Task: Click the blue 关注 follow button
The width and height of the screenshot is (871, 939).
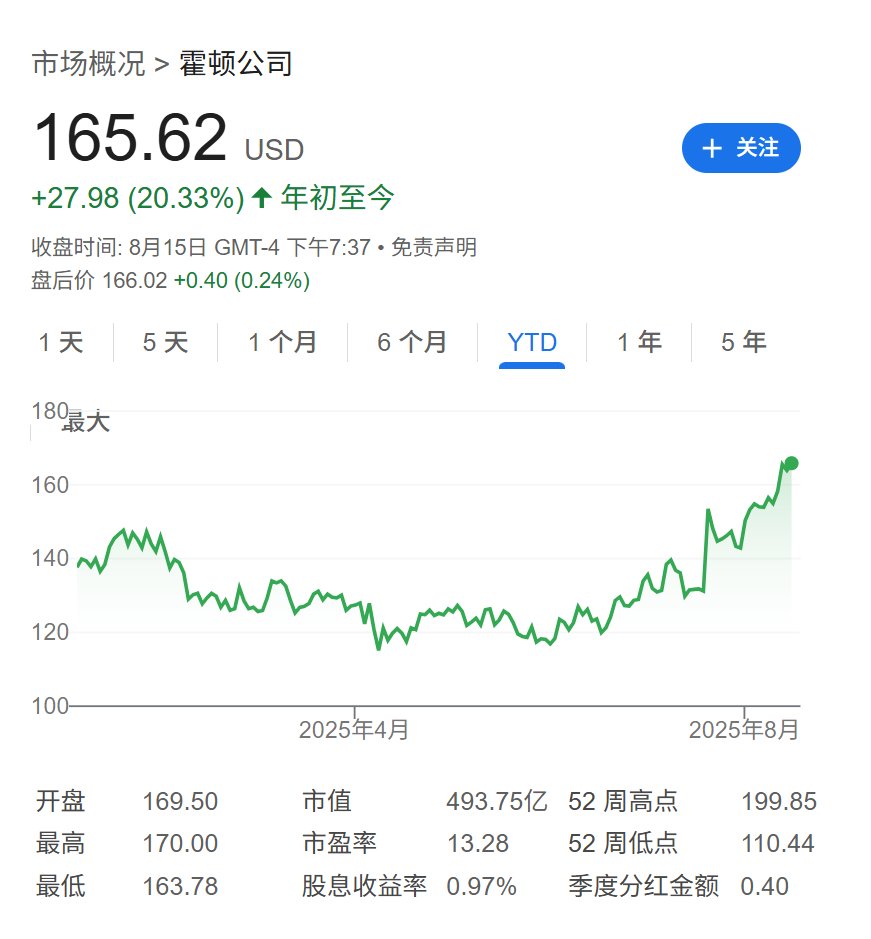Action: pos(741,148)
